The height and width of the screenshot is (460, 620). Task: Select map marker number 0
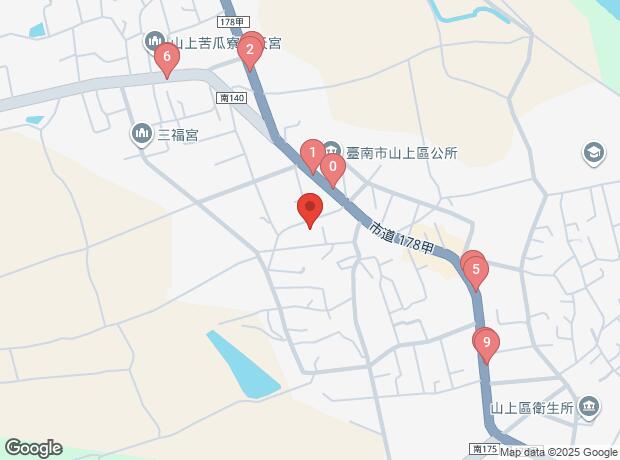pos(333,167)
